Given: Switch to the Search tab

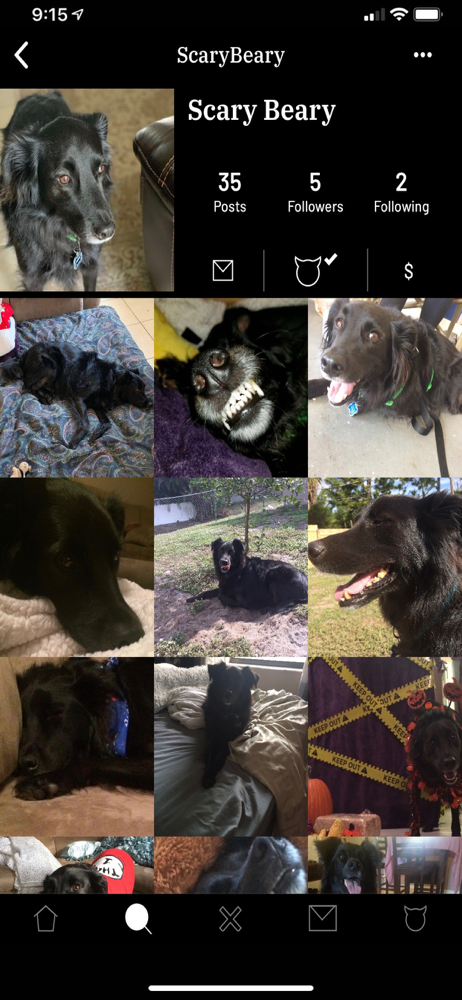Looking at the screenshot, I should click(138, 919).
